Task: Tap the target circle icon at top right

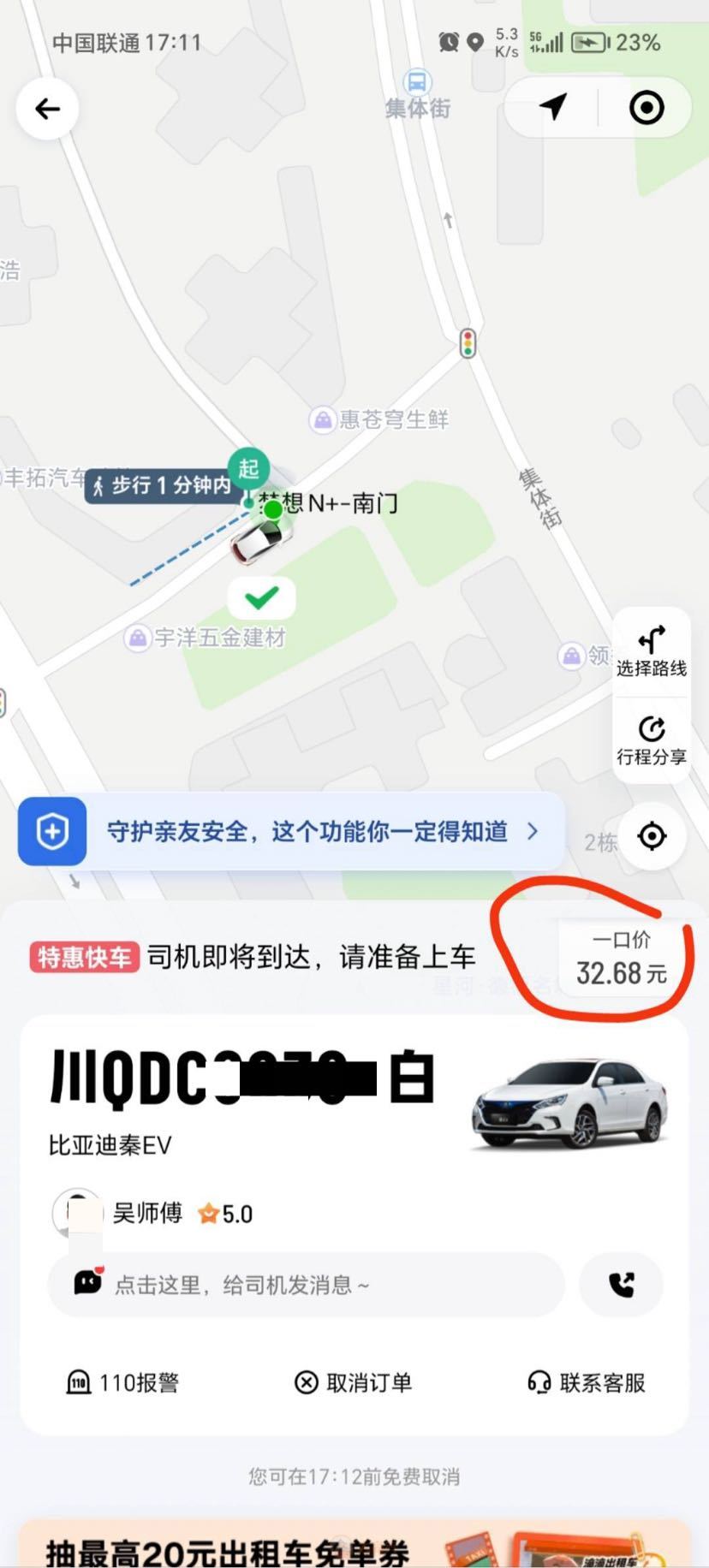Action: (646, 108)
